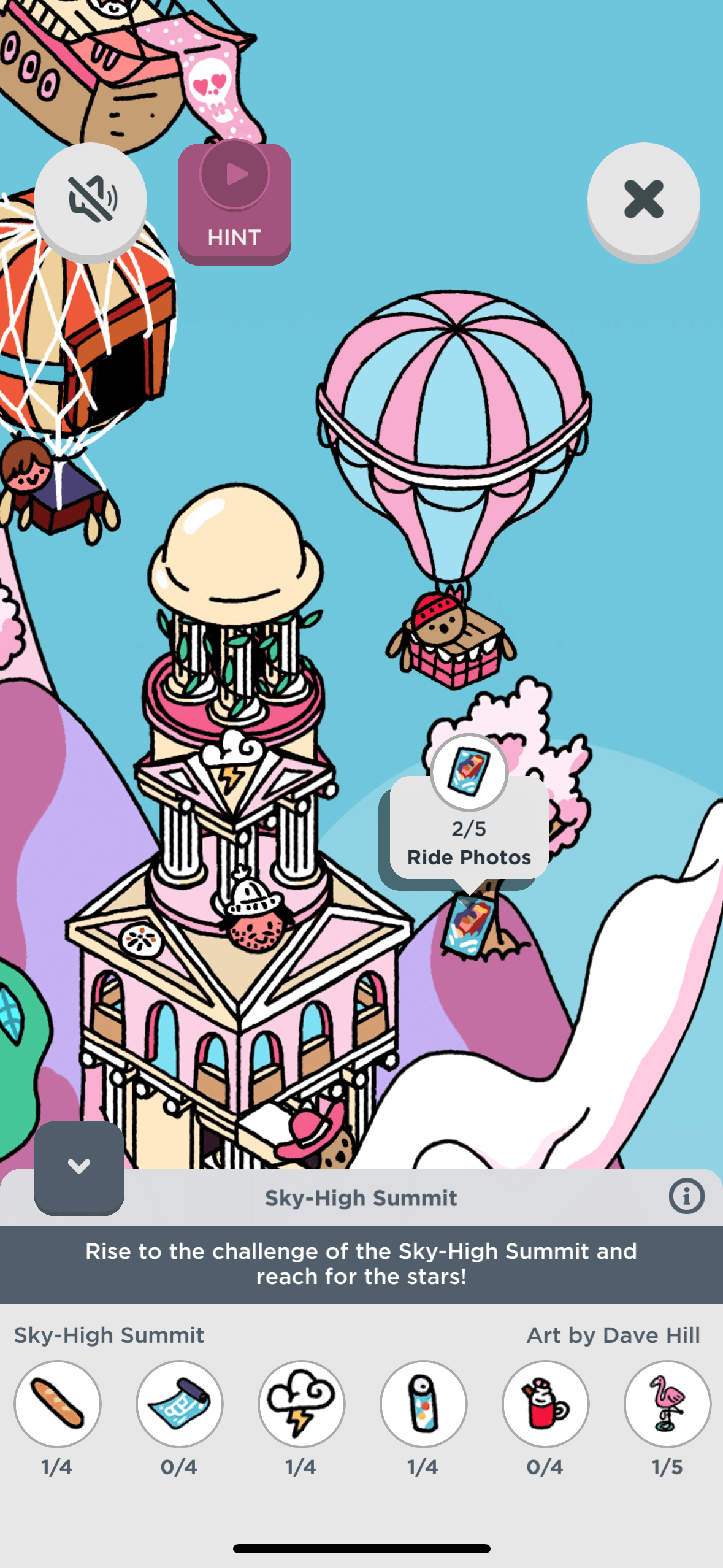
Task: Tap the HINT button
Action: [x=234, y=203]
